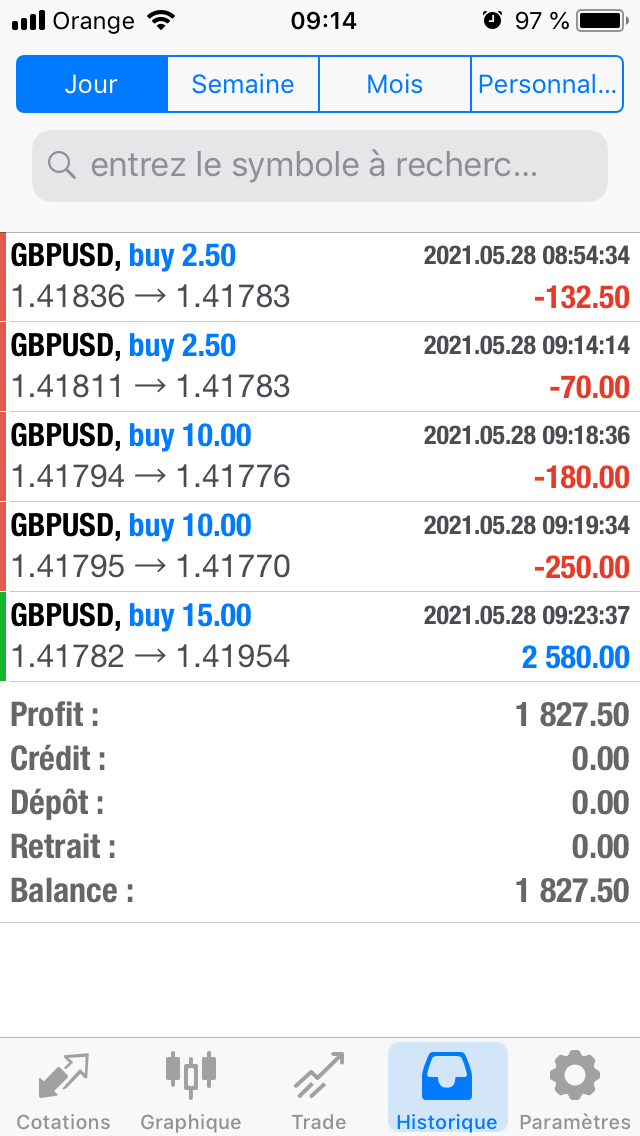Focus the symbol search field

pos(320,165)
